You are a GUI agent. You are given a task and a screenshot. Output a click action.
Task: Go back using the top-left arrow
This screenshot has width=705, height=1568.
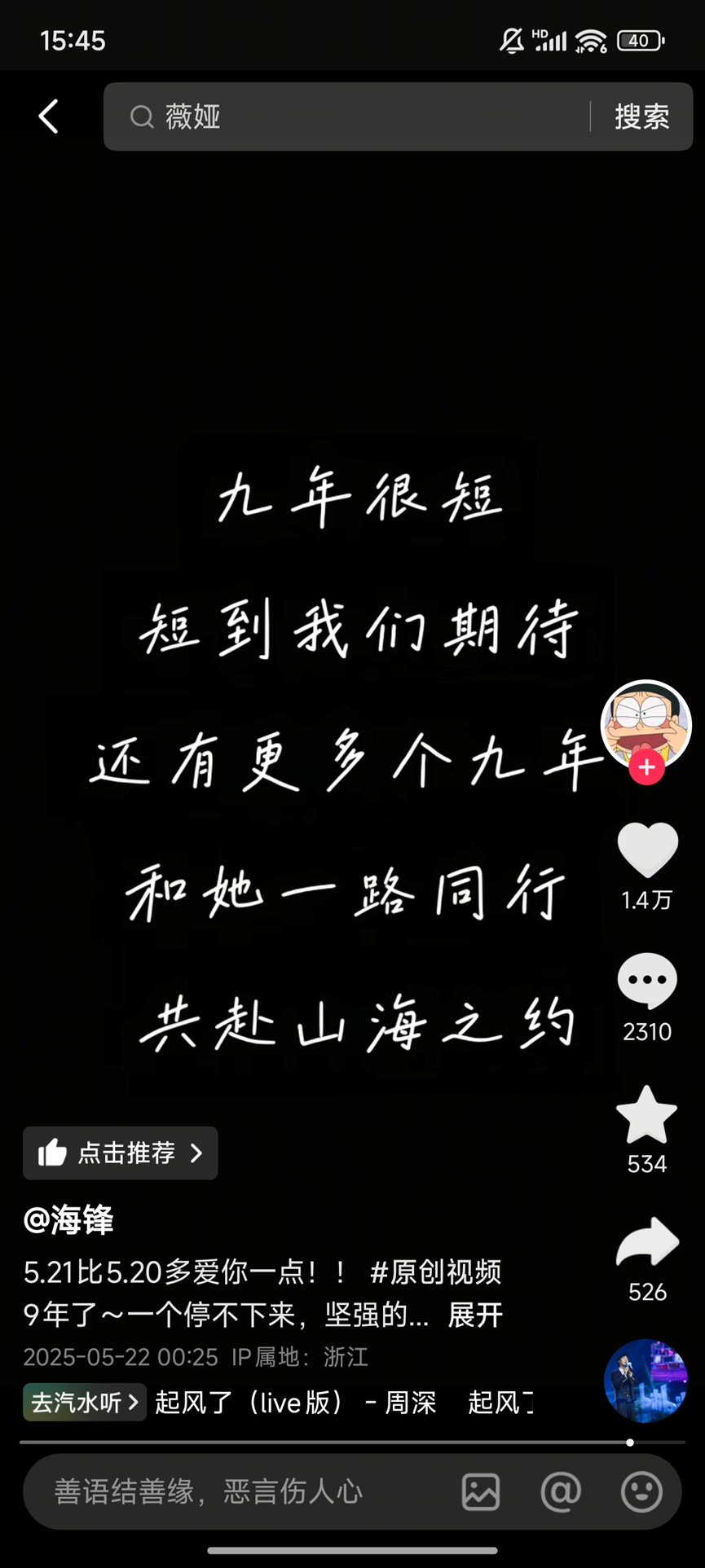(x=48, y=116)
